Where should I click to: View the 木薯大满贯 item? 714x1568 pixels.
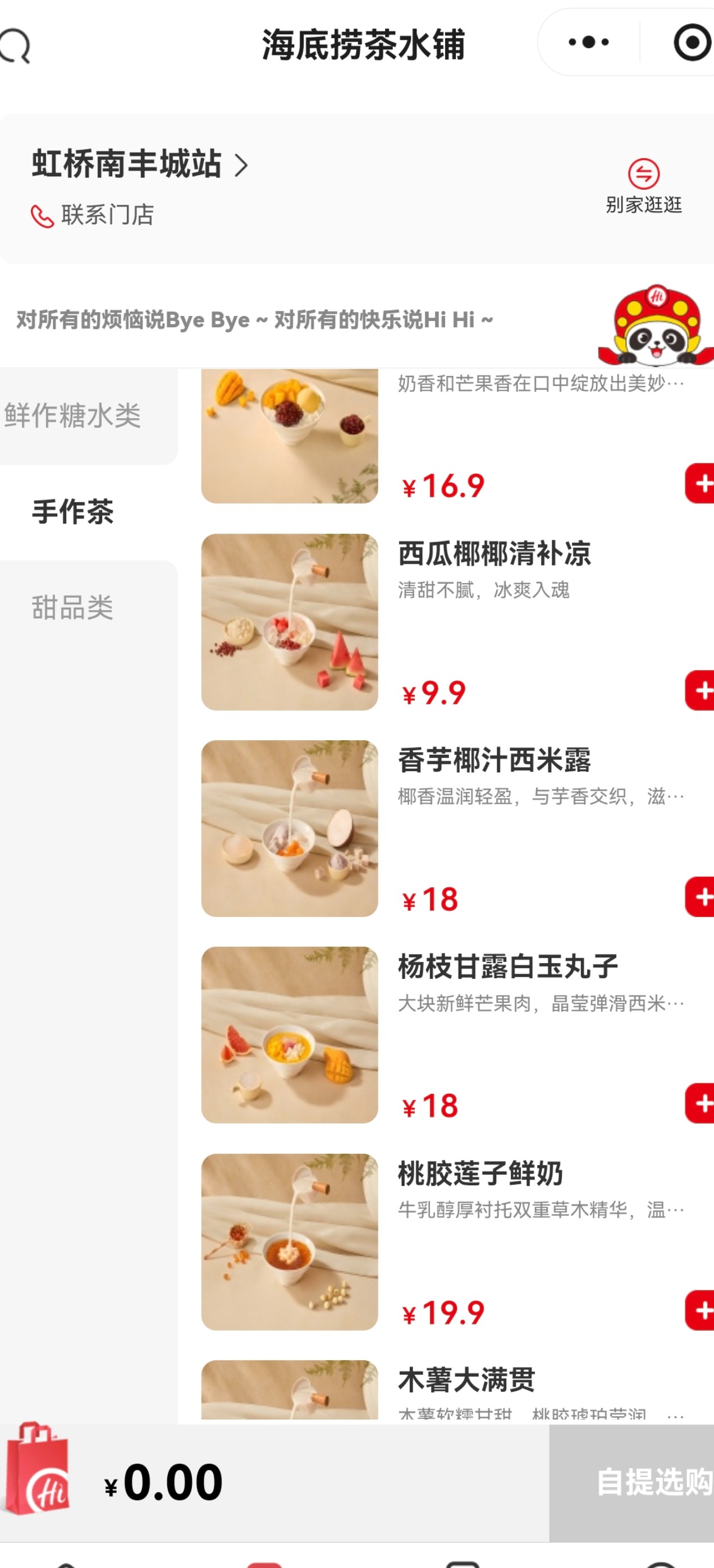pos(466,1380)
